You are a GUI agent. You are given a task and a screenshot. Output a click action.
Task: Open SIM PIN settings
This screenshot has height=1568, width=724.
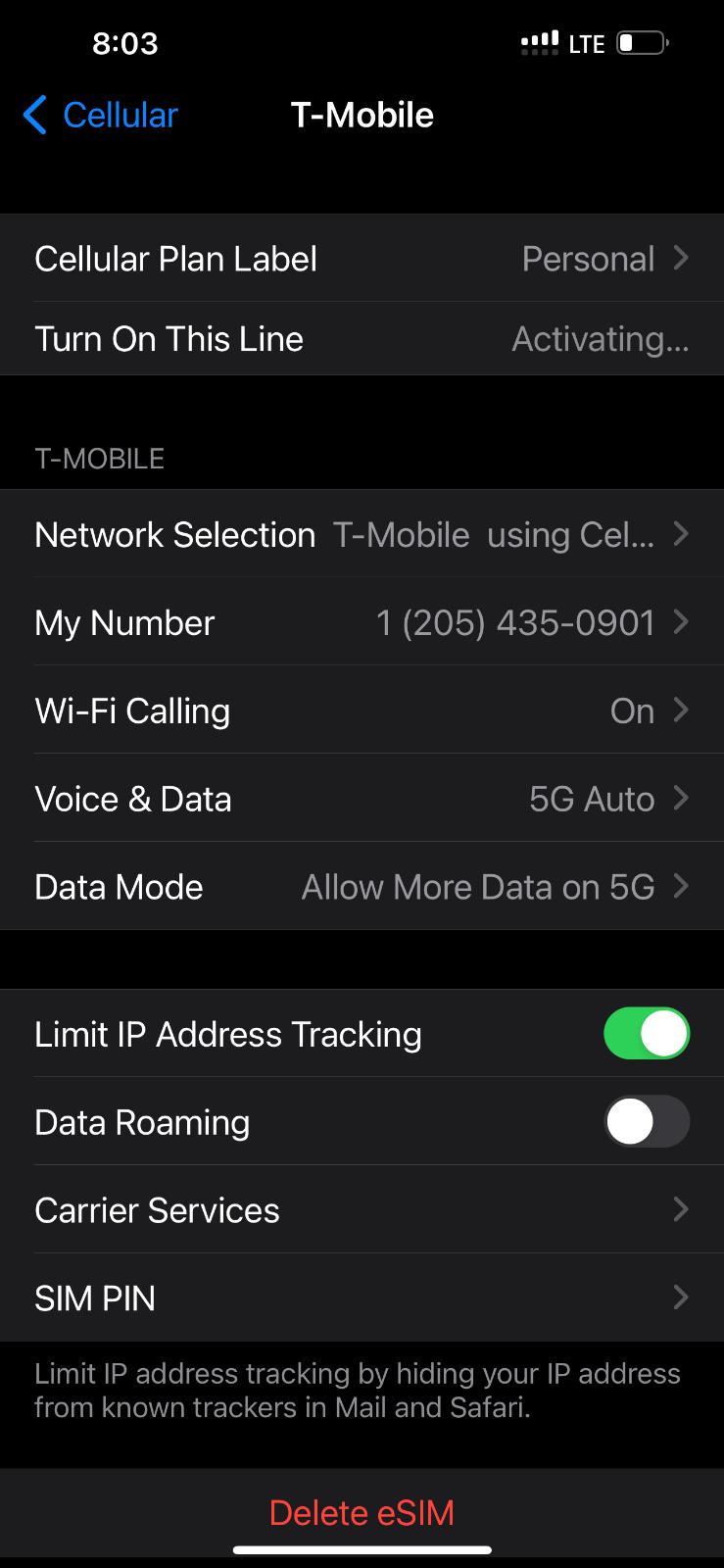(362, 1299)
